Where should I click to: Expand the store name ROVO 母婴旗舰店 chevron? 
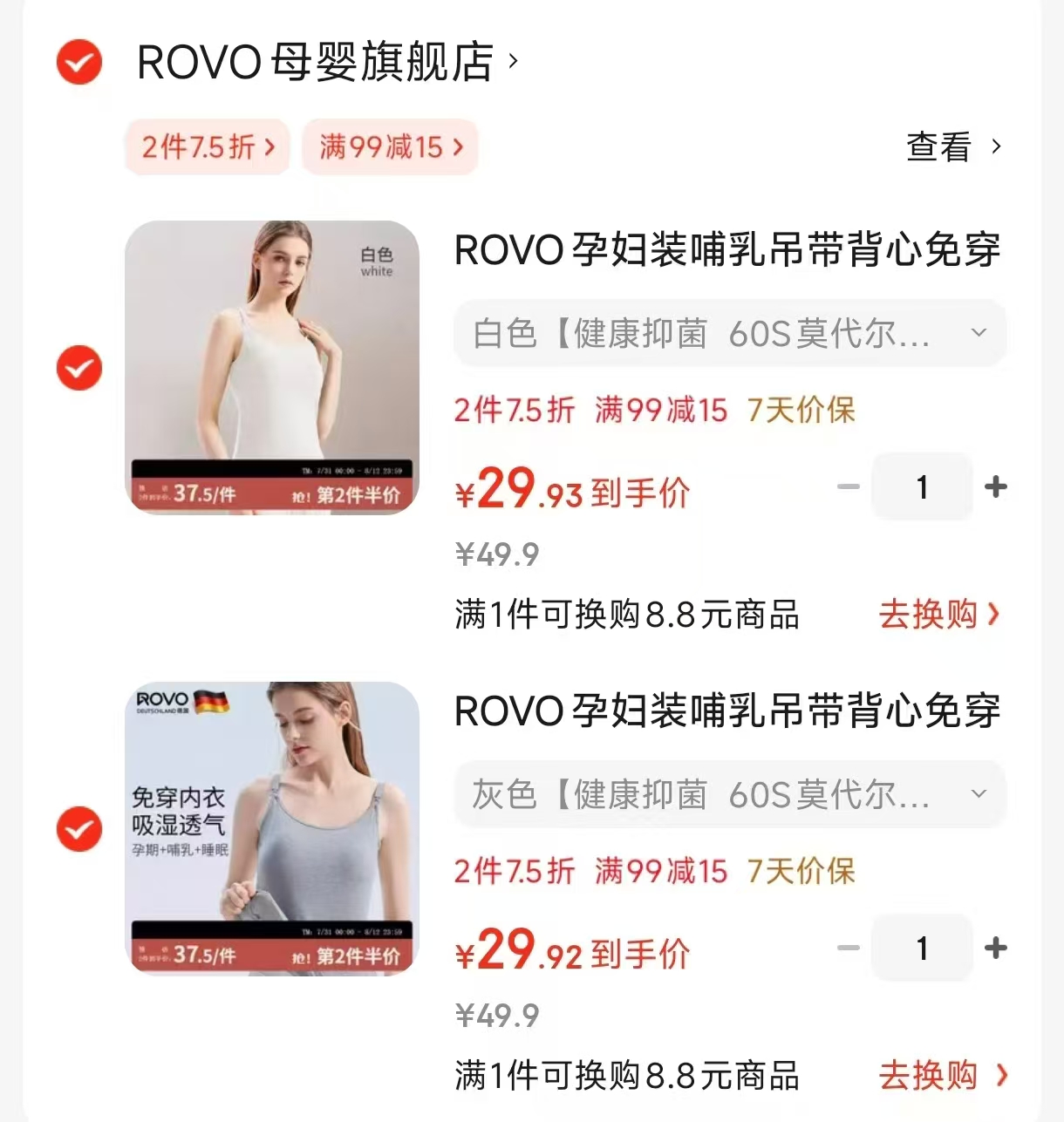click(511, 63)
